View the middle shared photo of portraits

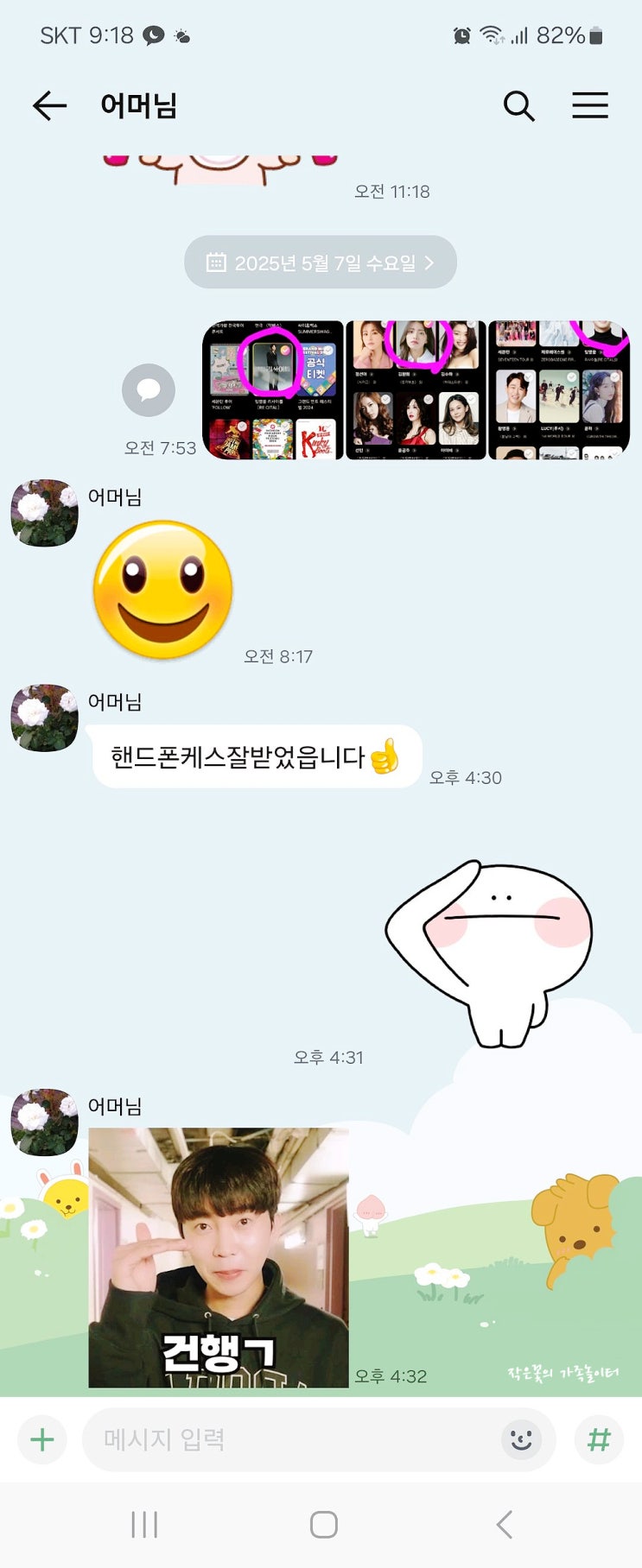point(416,390)
